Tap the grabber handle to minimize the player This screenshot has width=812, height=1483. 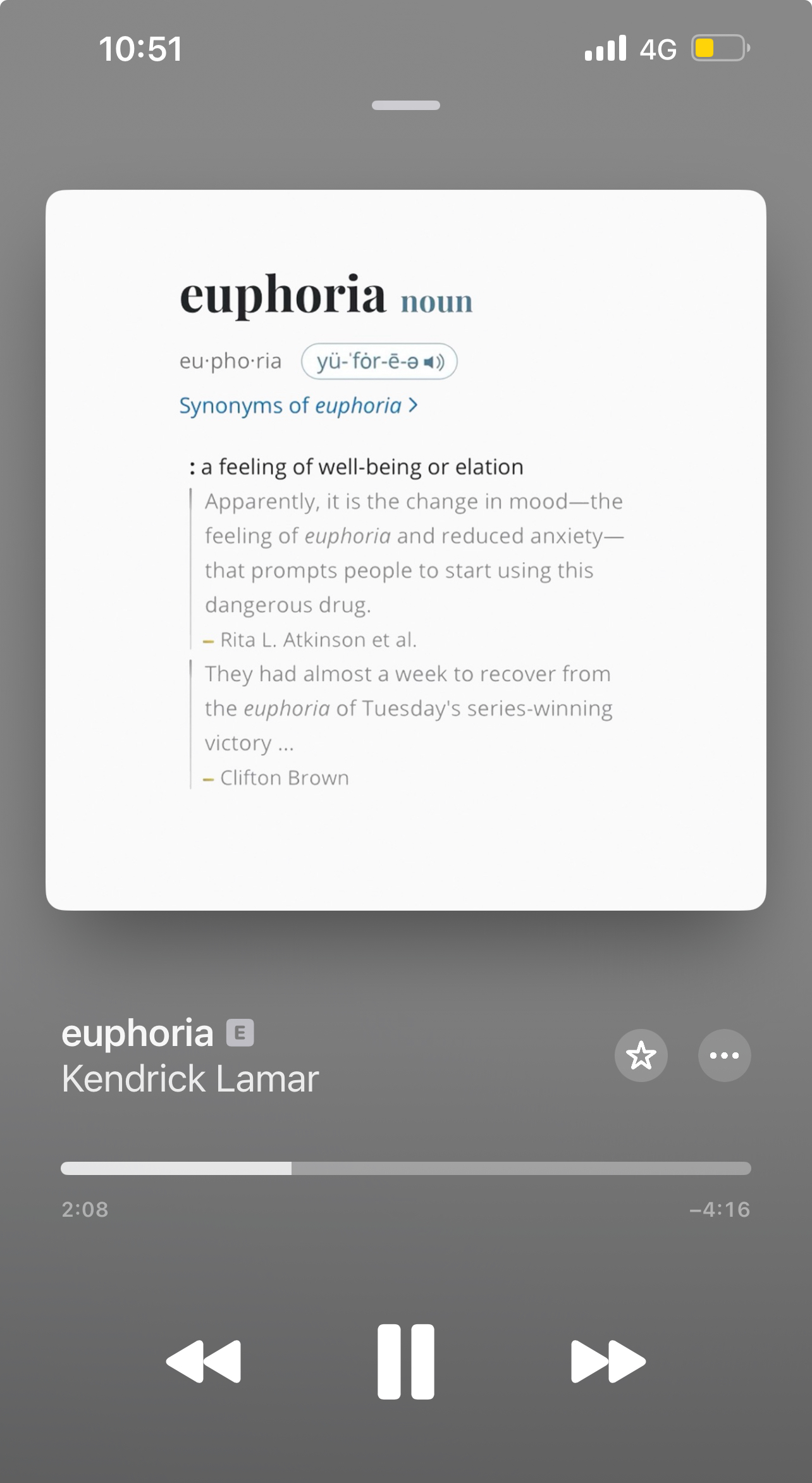(405, 106)
